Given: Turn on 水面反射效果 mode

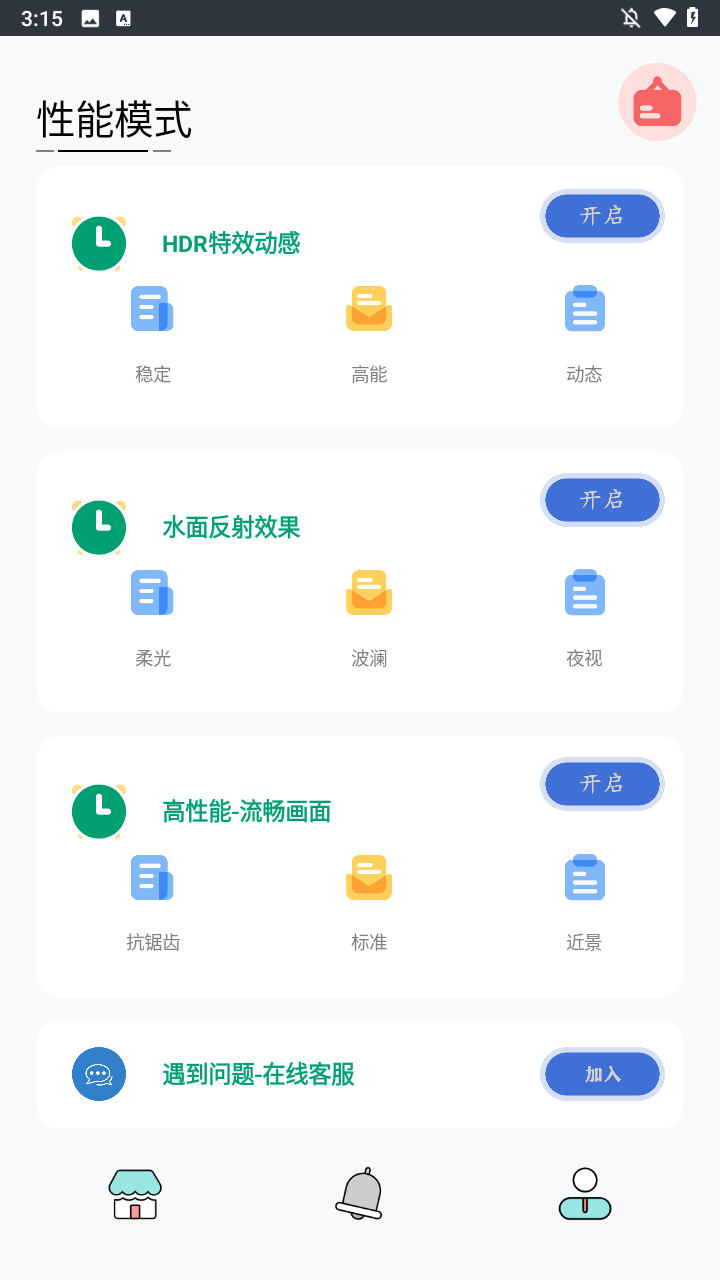Looking at the screenshot, I should point(602,500).
